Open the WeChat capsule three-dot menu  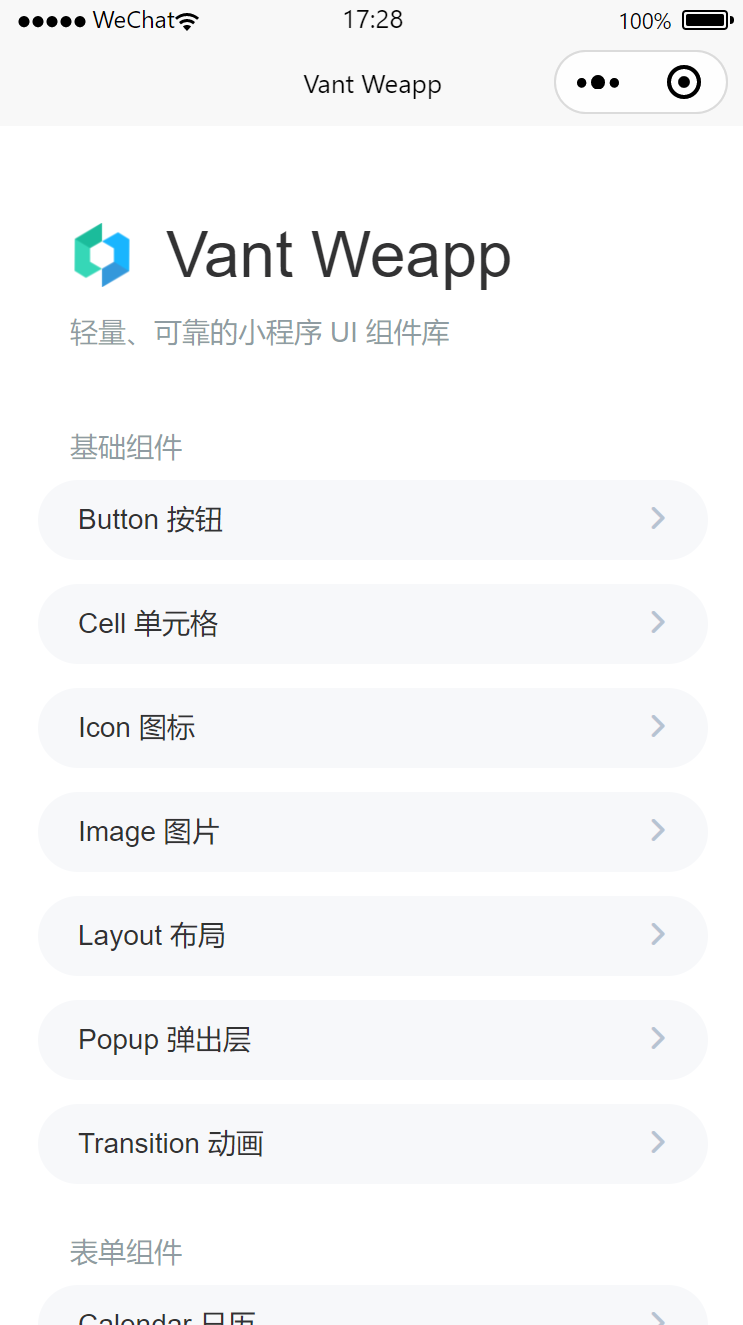(x=598, y=82)
